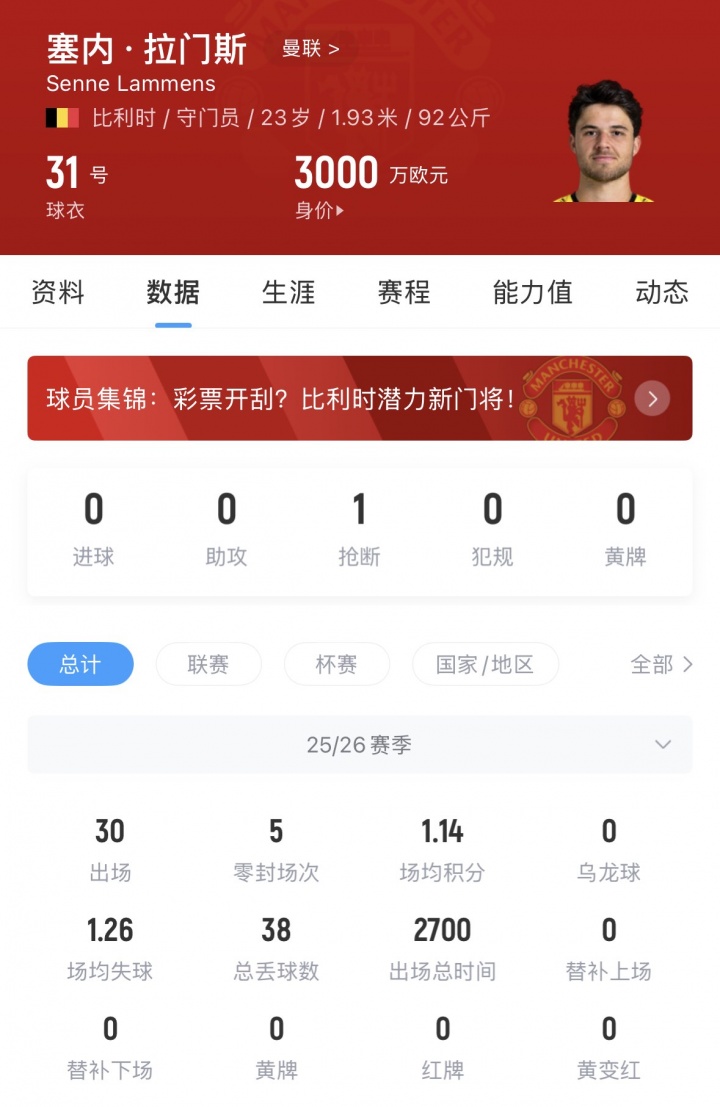Switch to the 动态 tab
This screenshot has height=1107, width=720.
(x=661, y=292)
